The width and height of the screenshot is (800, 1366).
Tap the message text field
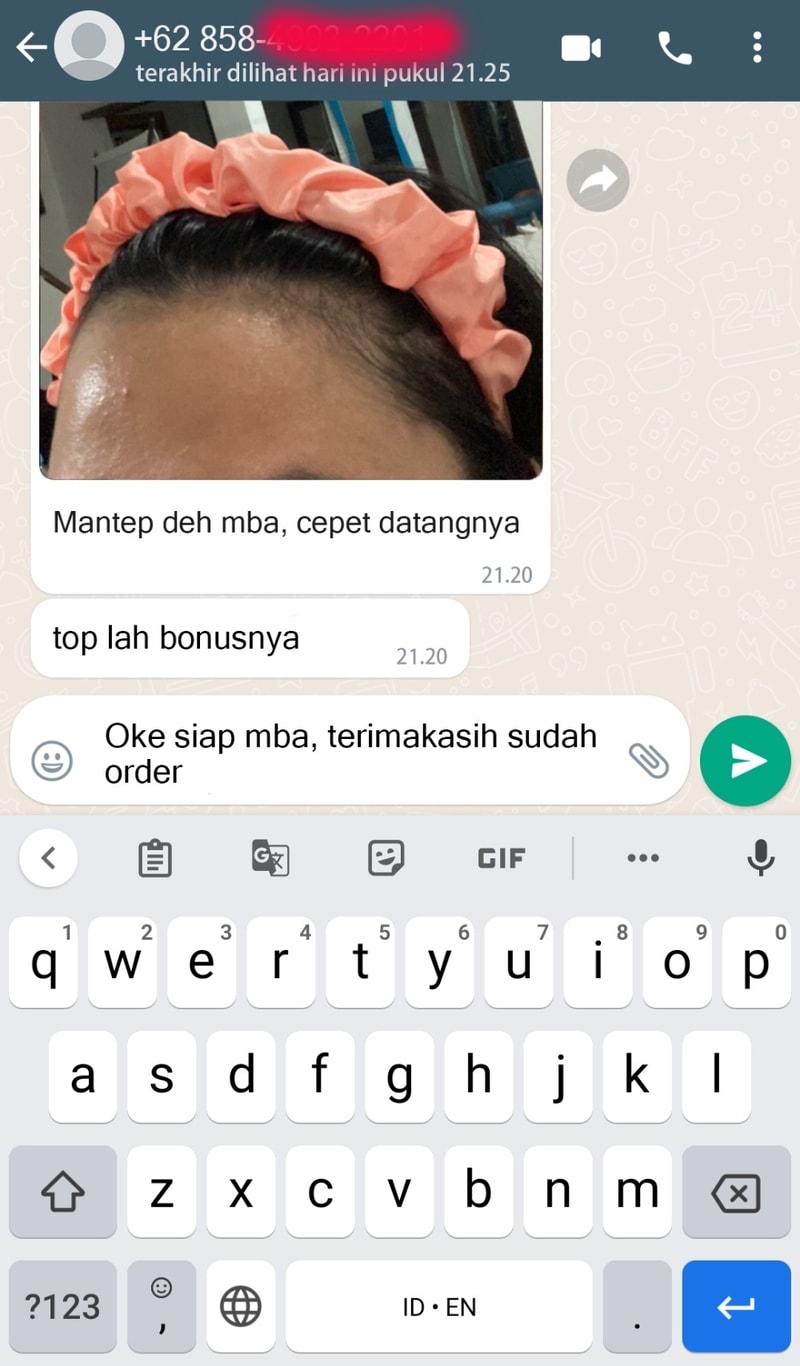point(350,753)
